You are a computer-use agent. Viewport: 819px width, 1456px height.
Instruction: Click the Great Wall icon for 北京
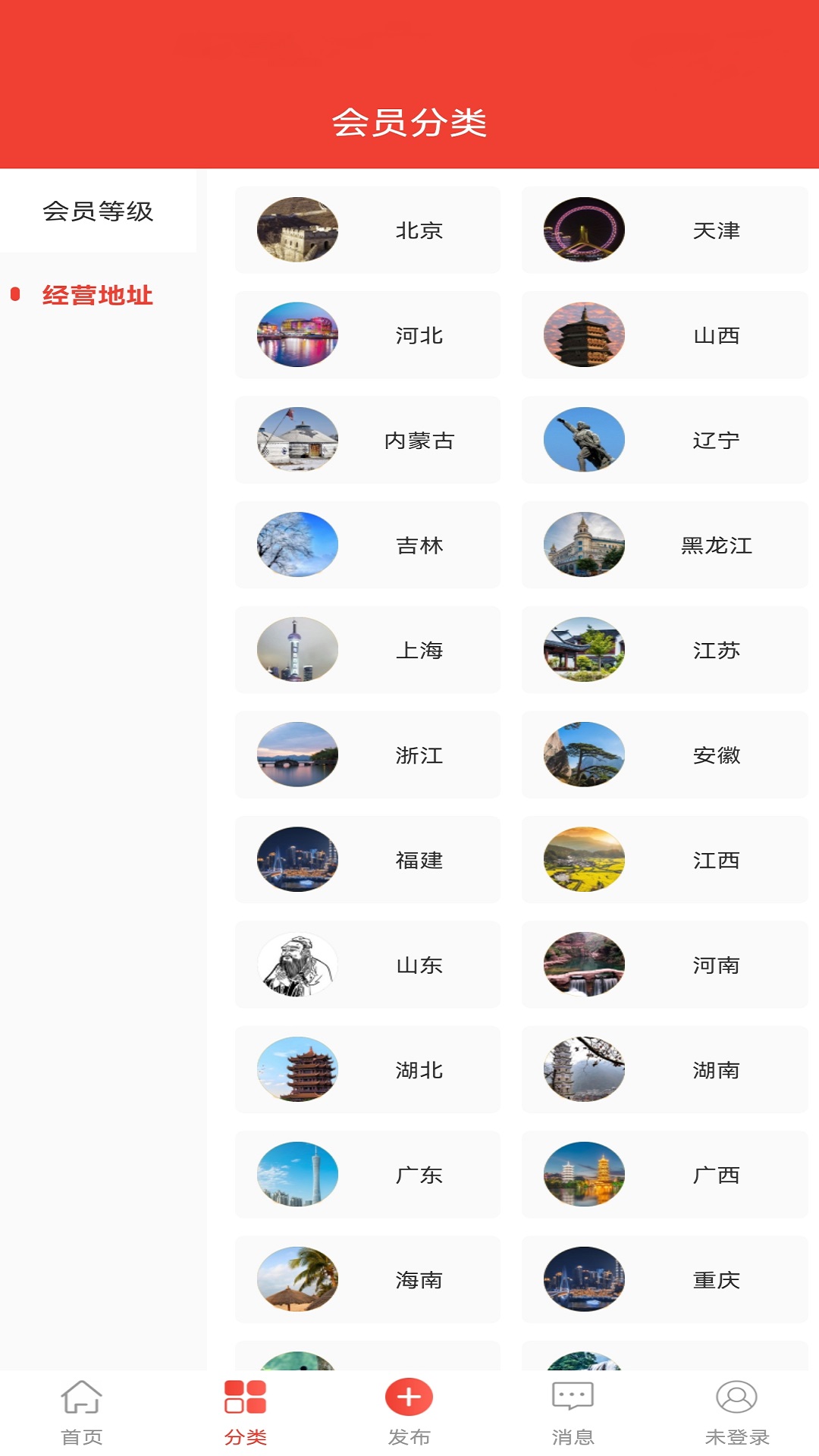pos(297,230)
